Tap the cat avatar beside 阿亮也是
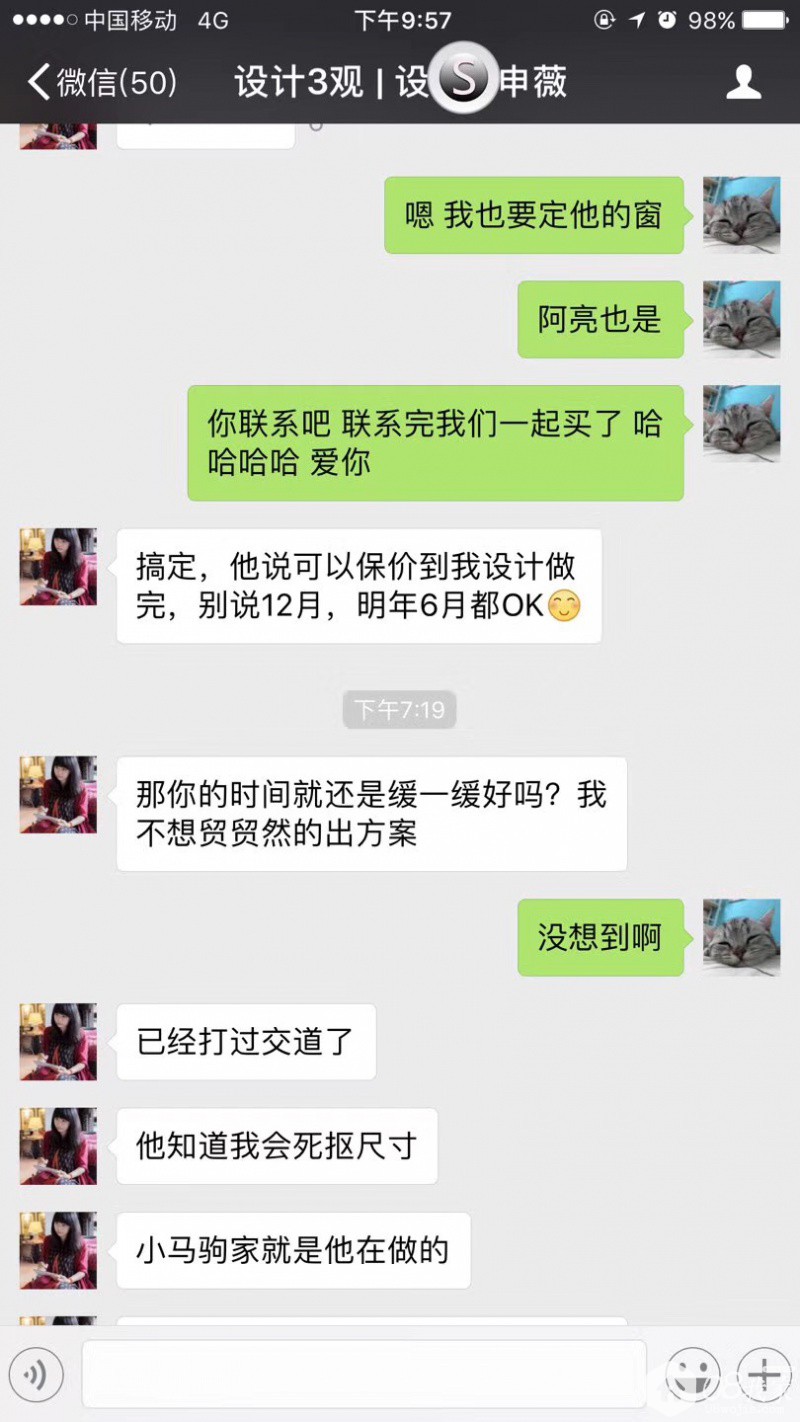 pos(741,319)
